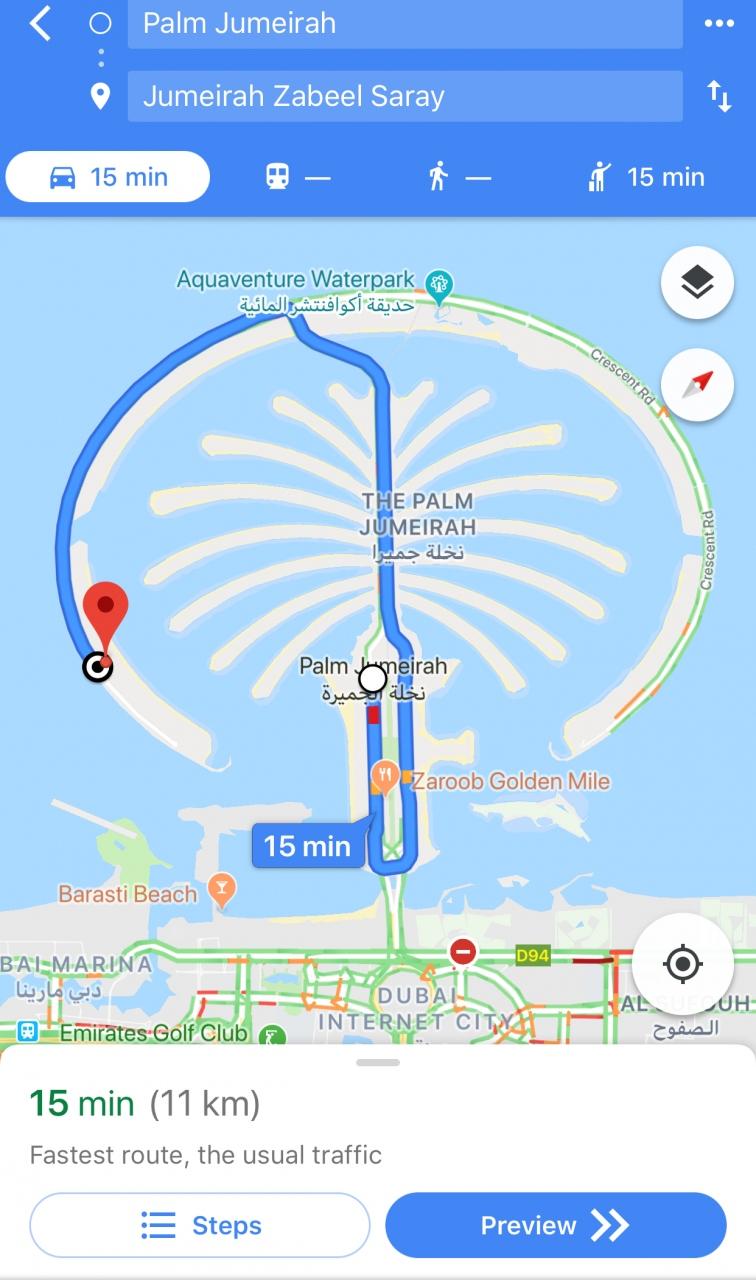
Task: Open the map layers selector
Action: point(697,283)
